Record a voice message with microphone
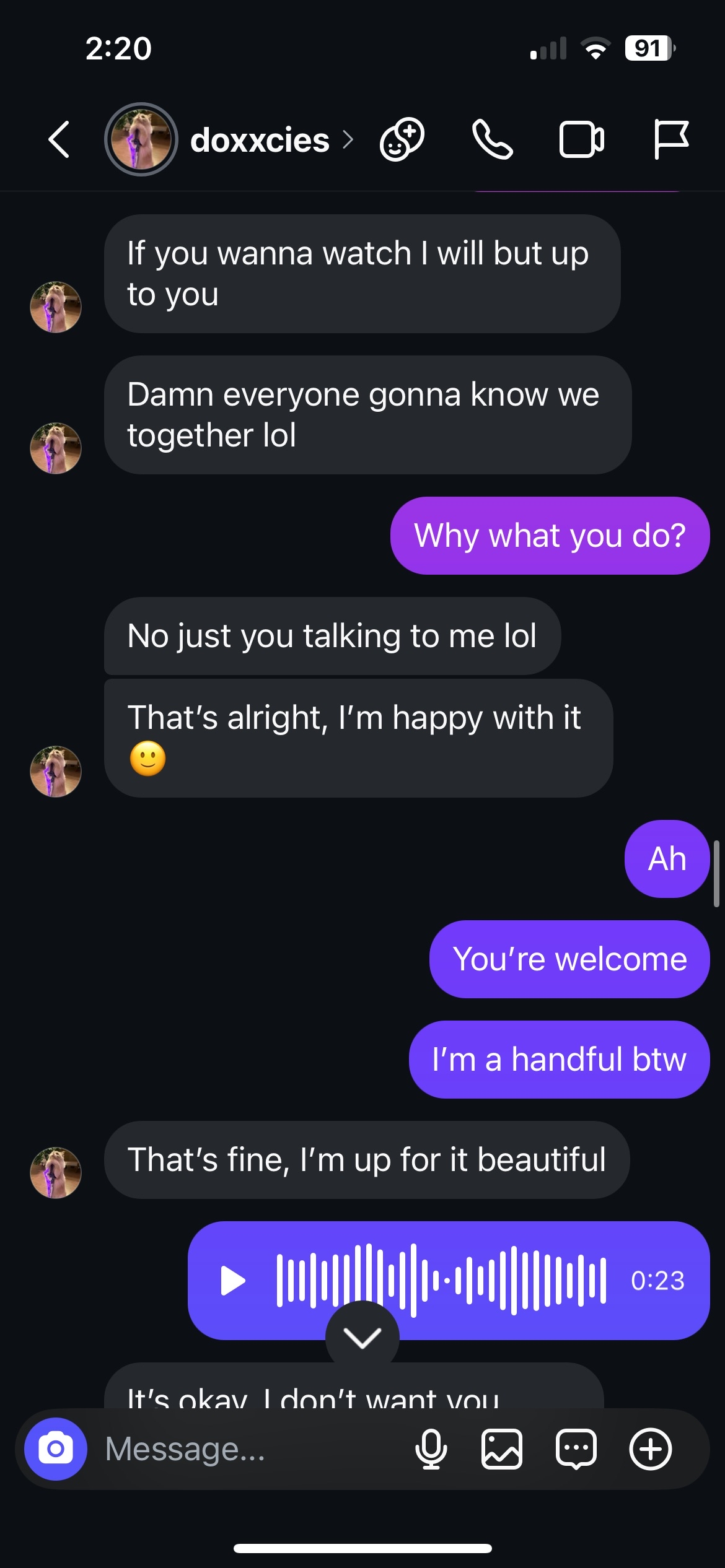725x1568 pixels. pos(431,1449)
